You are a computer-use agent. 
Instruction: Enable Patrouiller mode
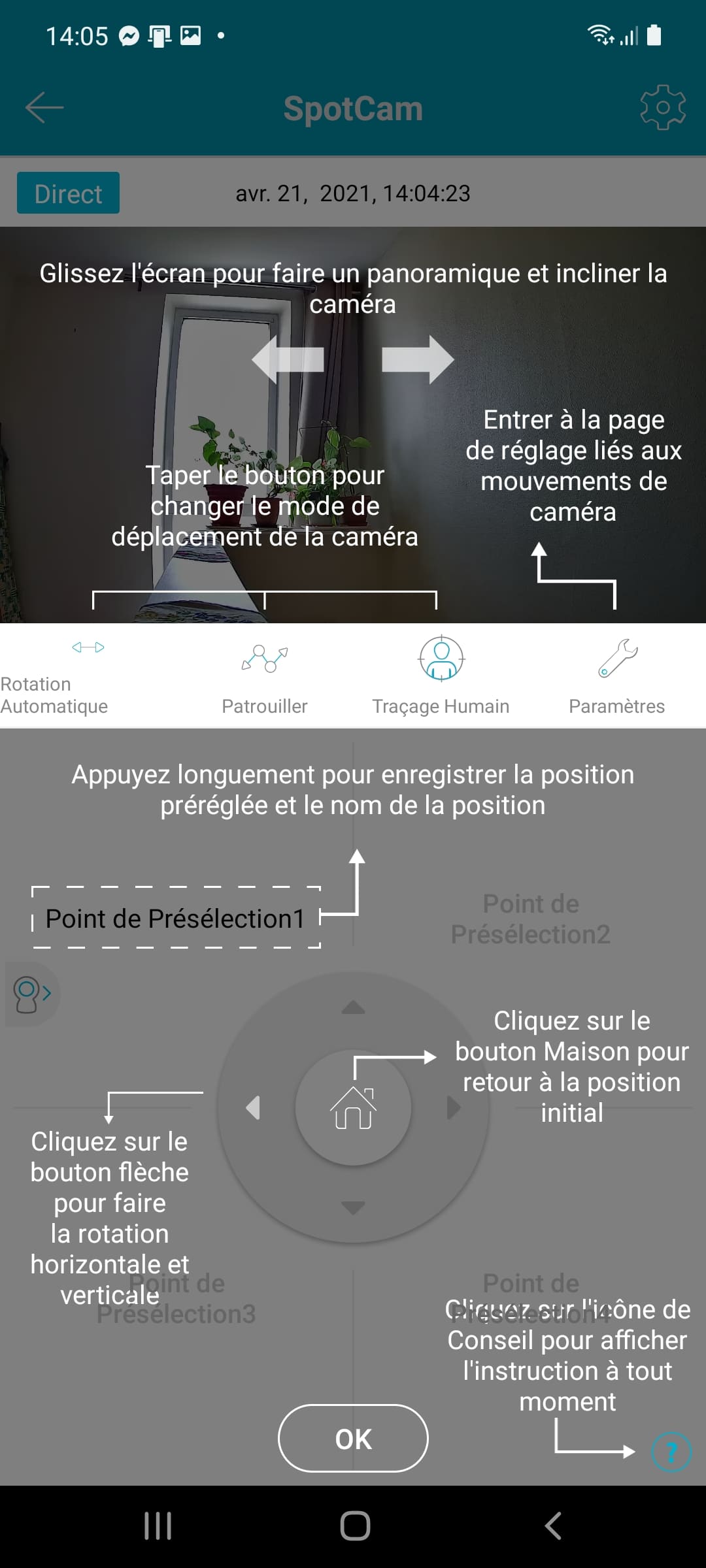tap(265, 676)
